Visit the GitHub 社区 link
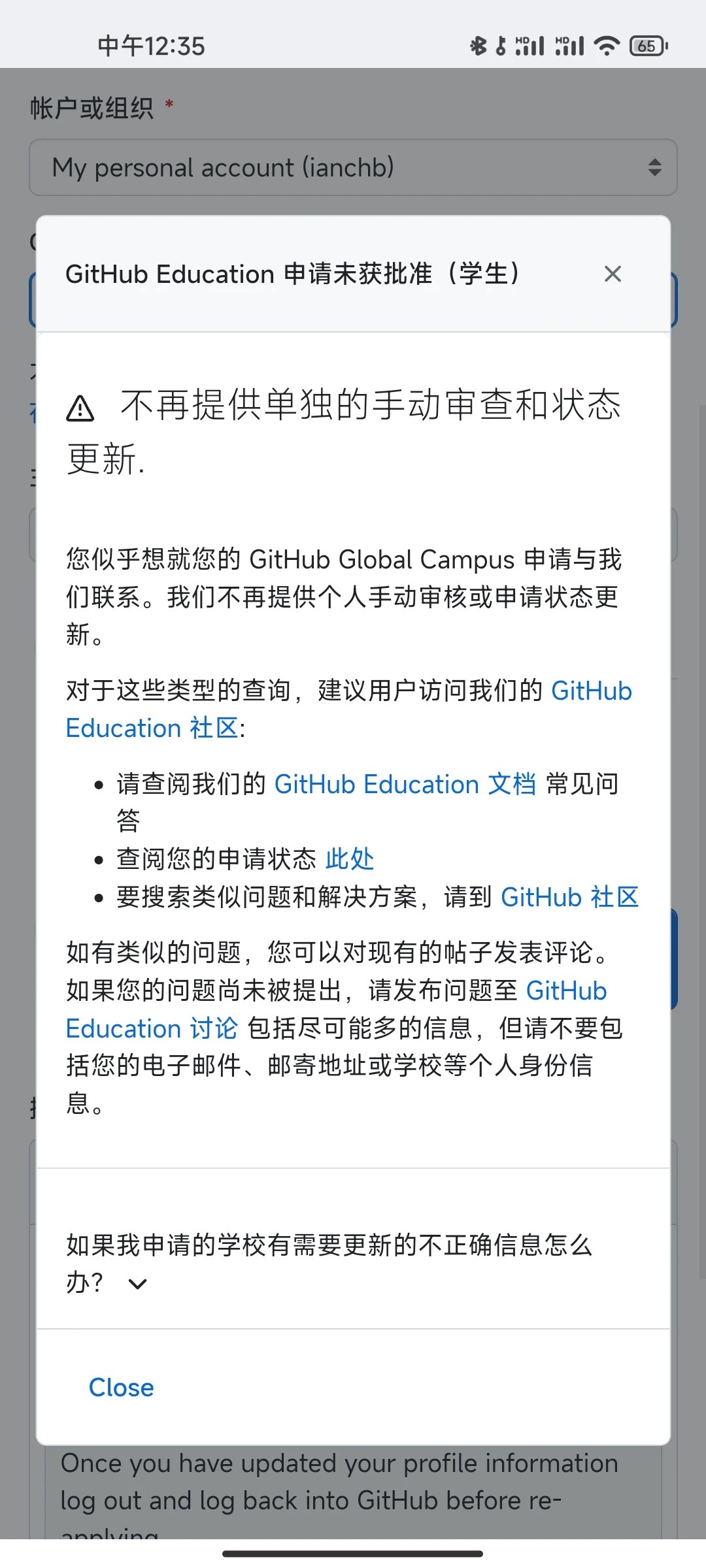This screenshot has width=706, height=1568. click(x=569, y=897)
